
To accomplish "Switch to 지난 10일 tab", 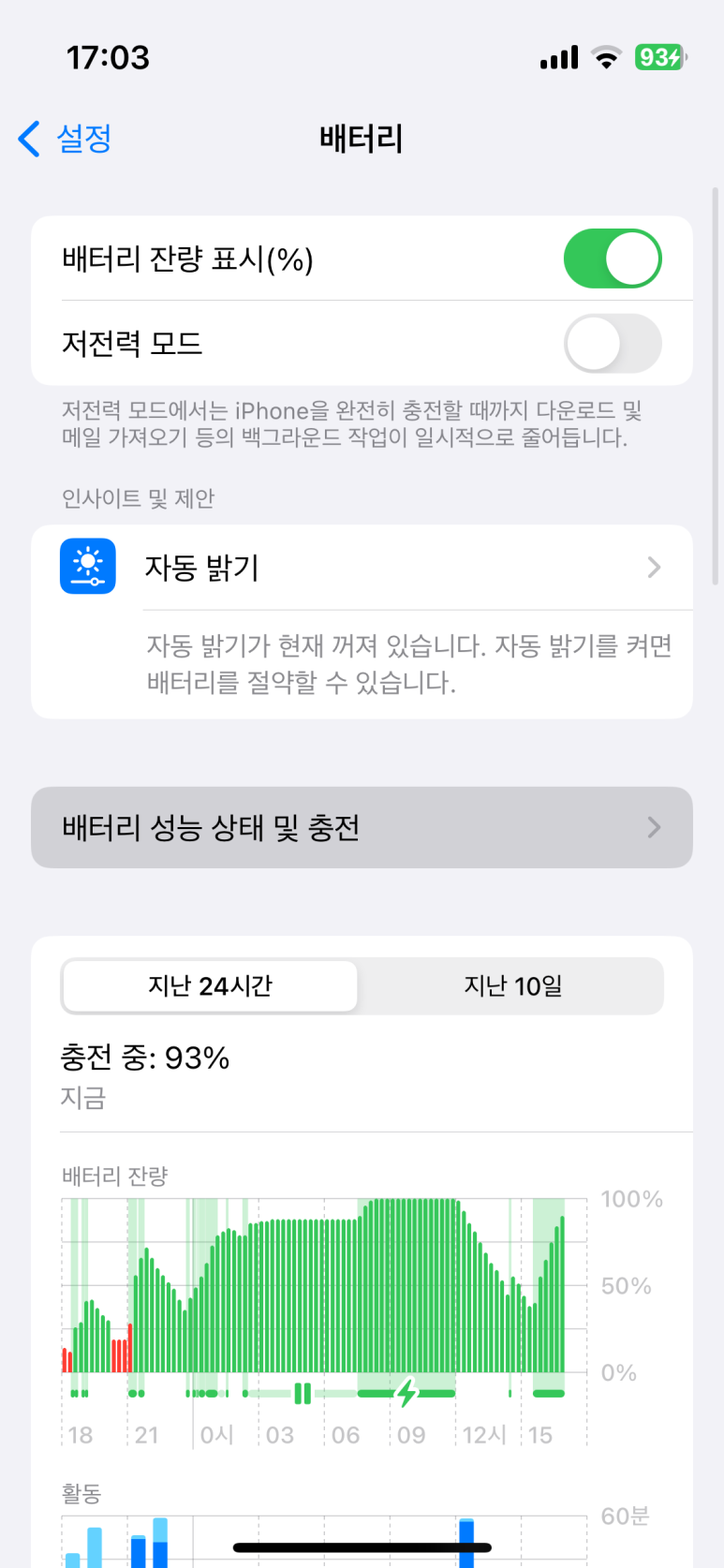I will pos(512,985).
